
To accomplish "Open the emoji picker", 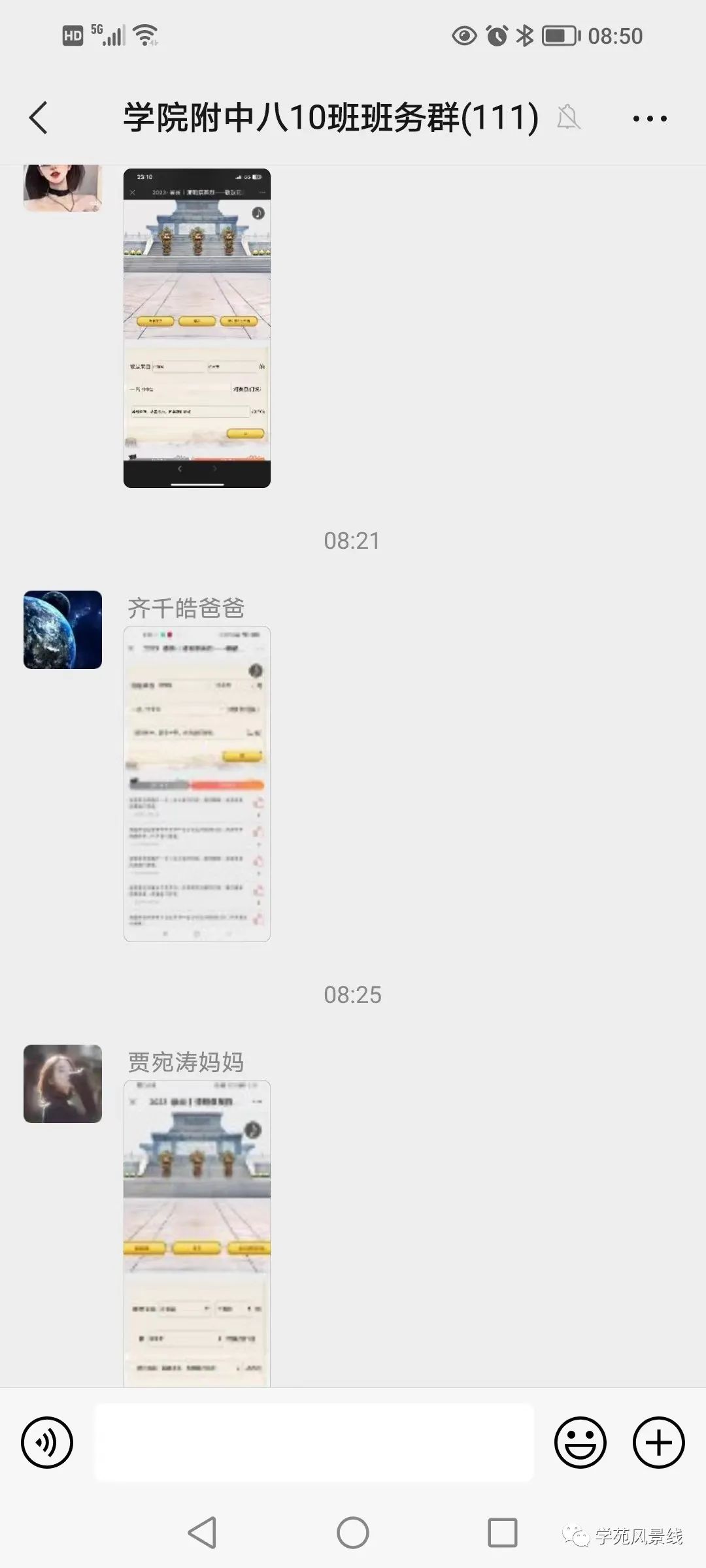I will pyautogui.click(x=580, y=1442).
